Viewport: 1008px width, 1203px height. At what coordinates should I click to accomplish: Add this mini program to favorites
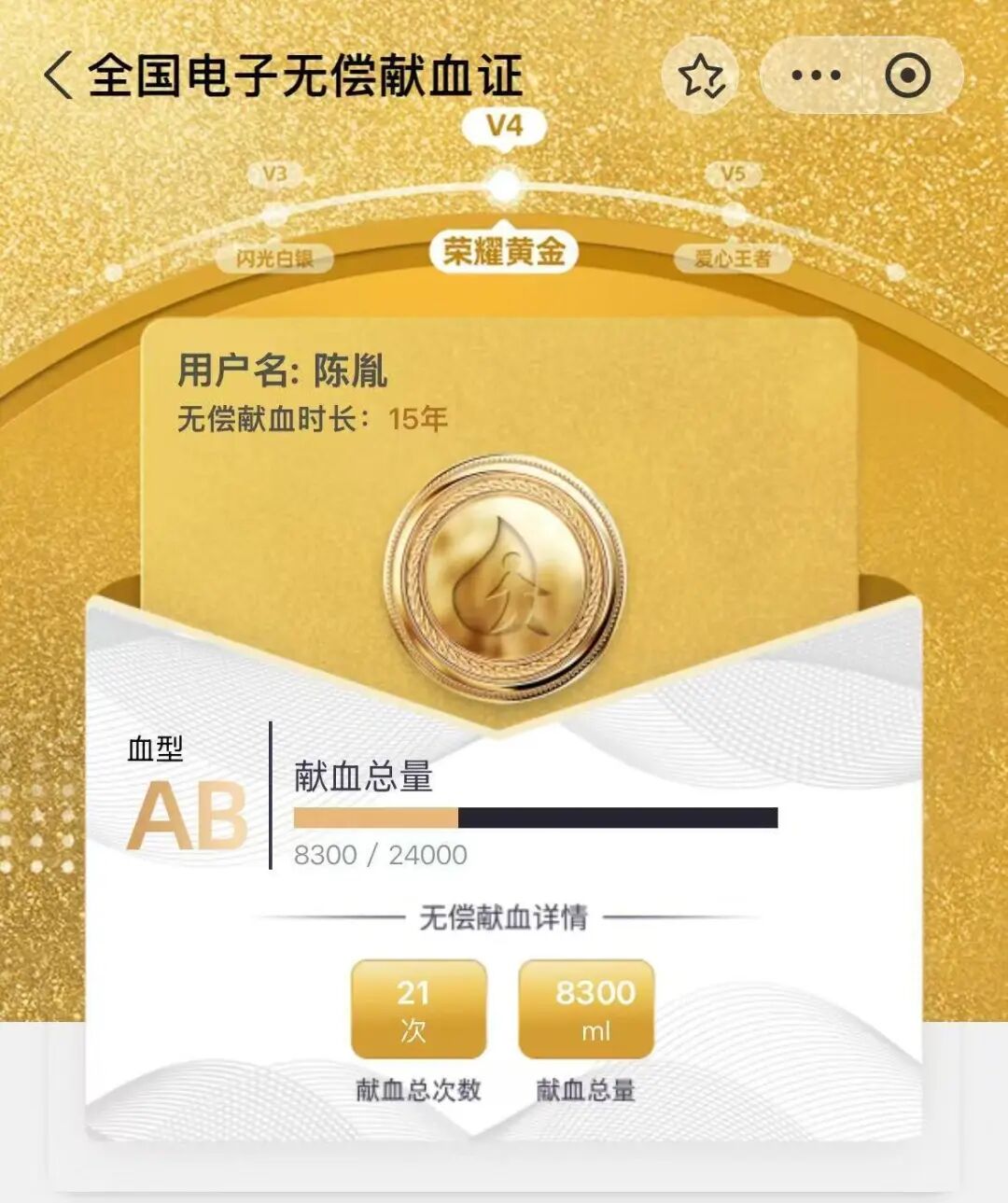tap(701, 76)
